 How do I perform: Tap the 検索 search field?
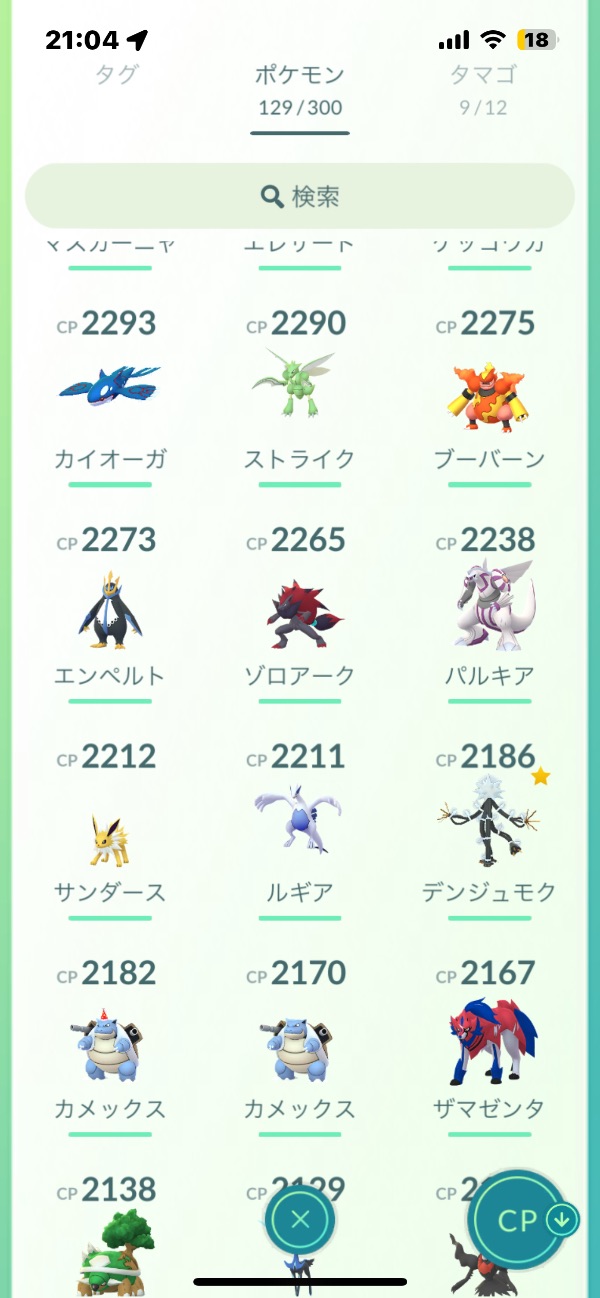pyautogui.click(x=300, y=197)
